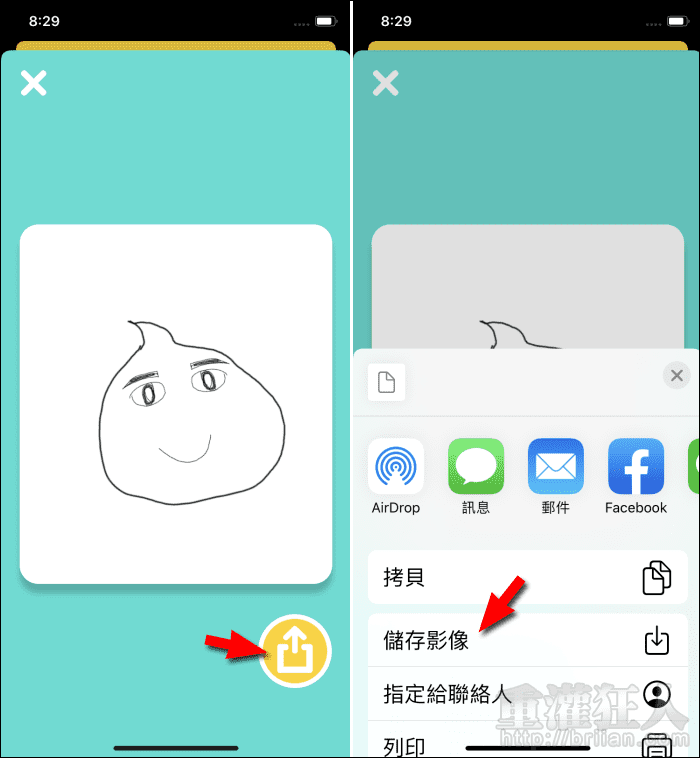The image size is (700, 758).
Task: Choose 列印 to print
Action: (x=526, y=744)
